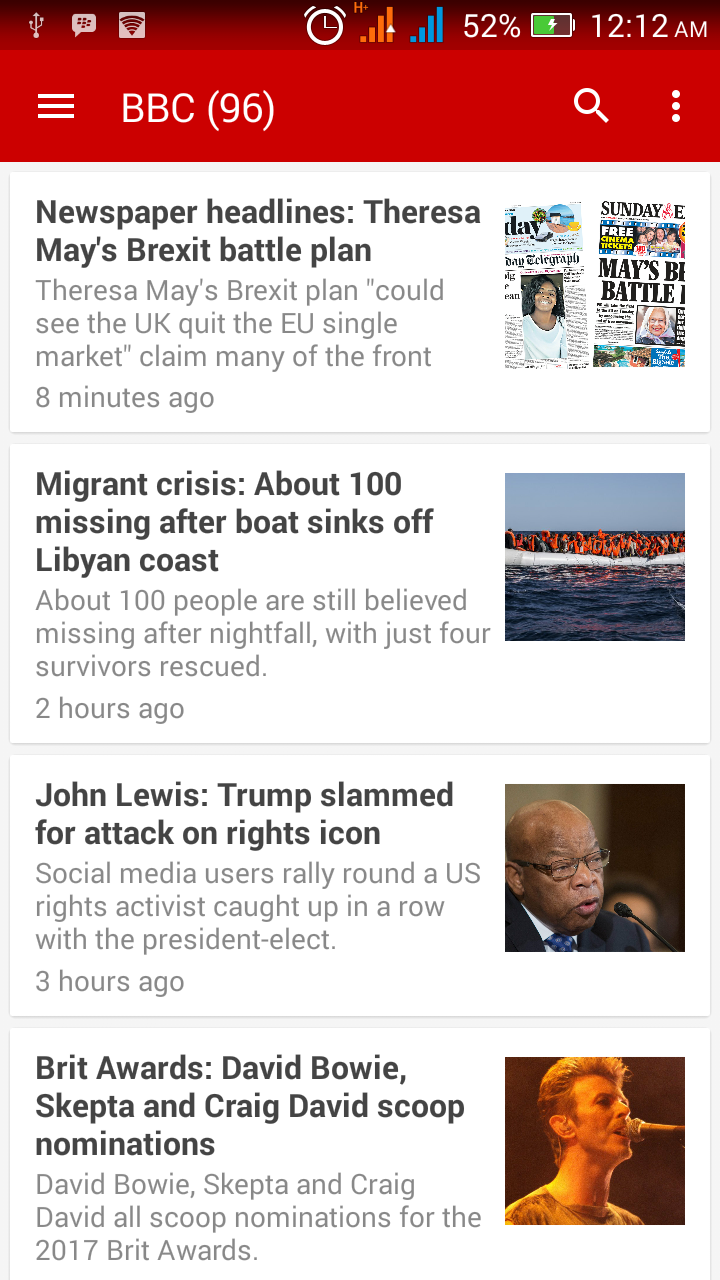
Task: Open the navigation drawer menu
Action: [x=56, y=106]
